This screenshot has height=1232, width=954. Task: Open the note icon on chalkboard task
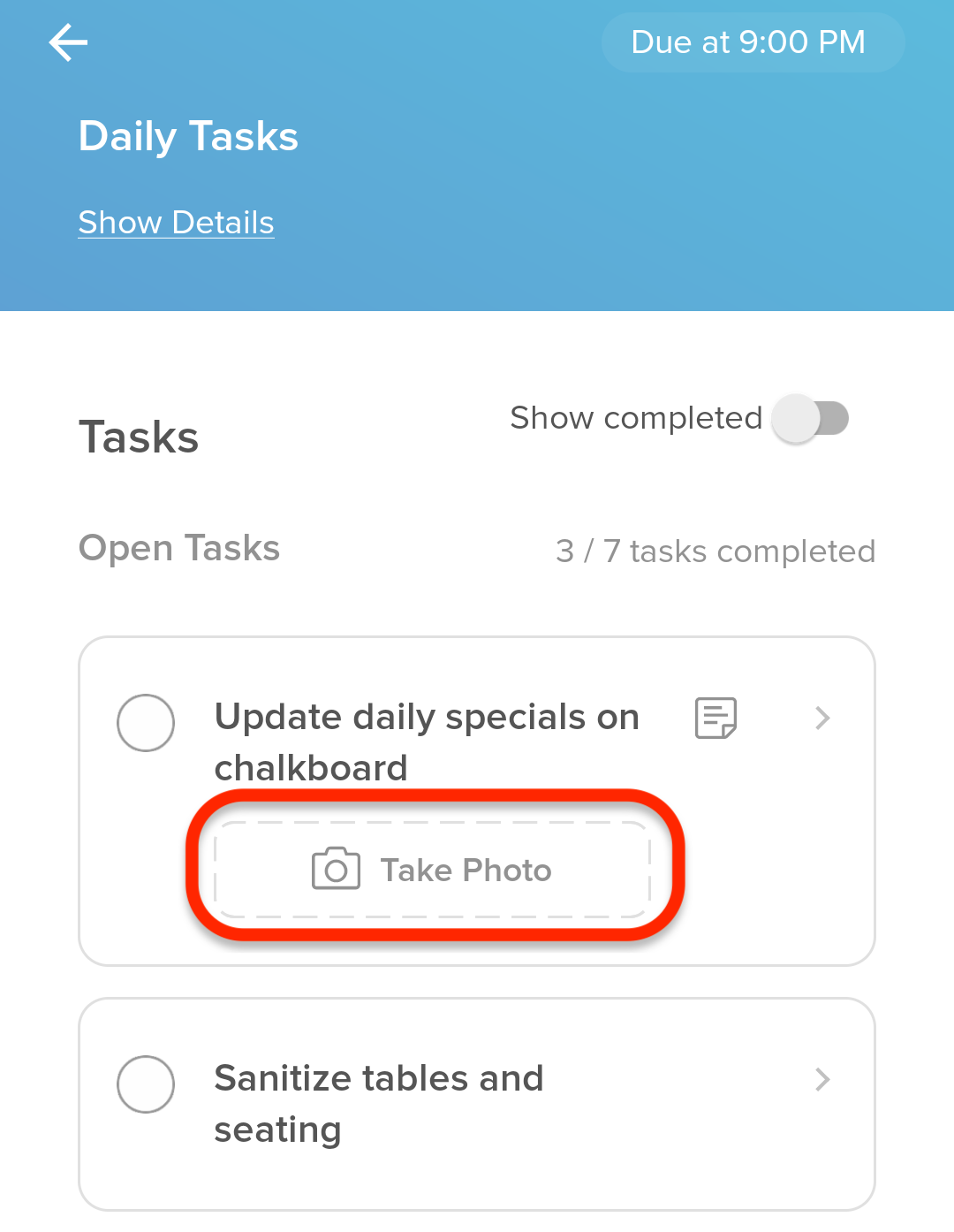tap(715, 718)
